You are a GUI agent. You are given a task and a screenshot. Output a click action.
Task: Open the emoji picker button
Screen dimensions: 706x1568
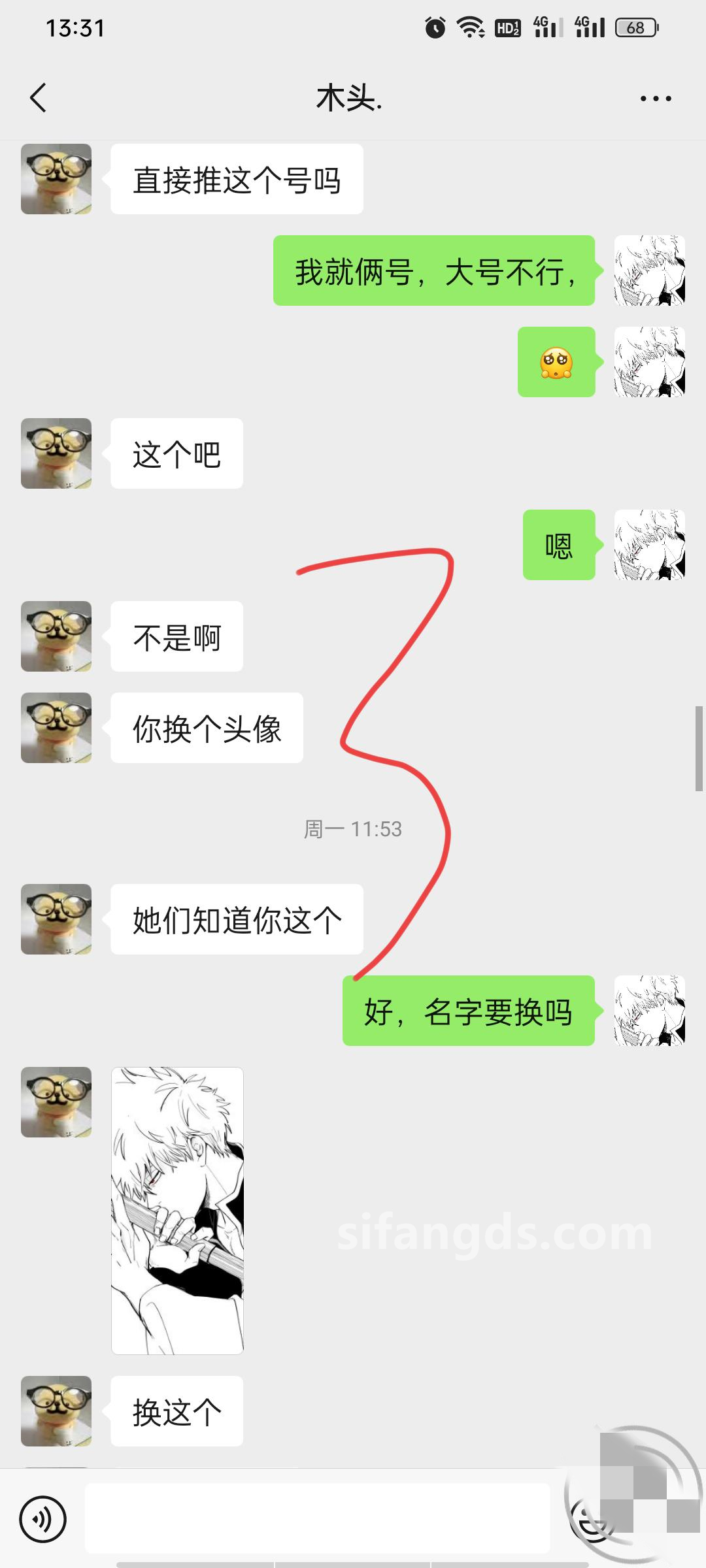[x=592, y=1520]
